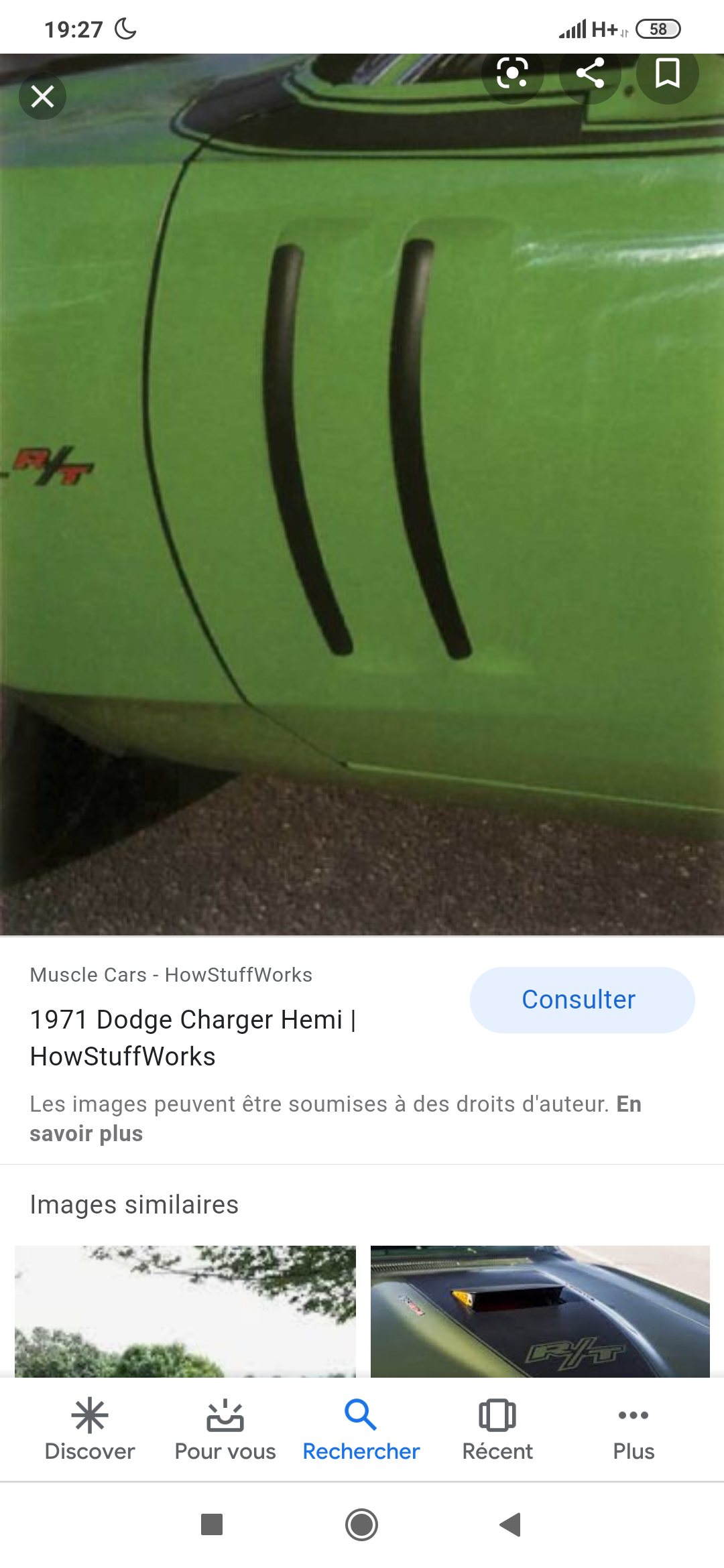This screenshot has height=1568, width=724.
Task: Tap the Consulter button
Action: click(x=581, y=999)
